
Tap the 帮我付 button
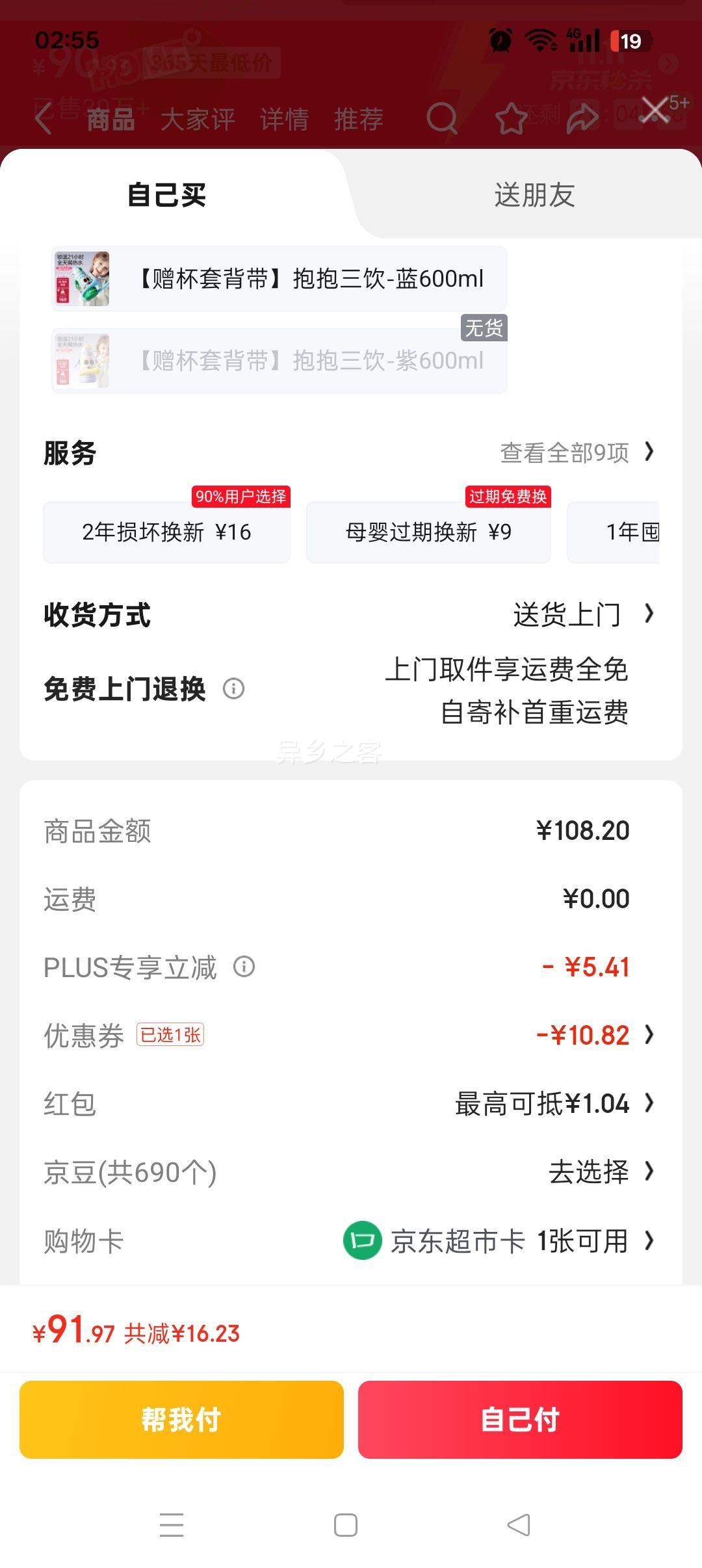[181, 1420]
